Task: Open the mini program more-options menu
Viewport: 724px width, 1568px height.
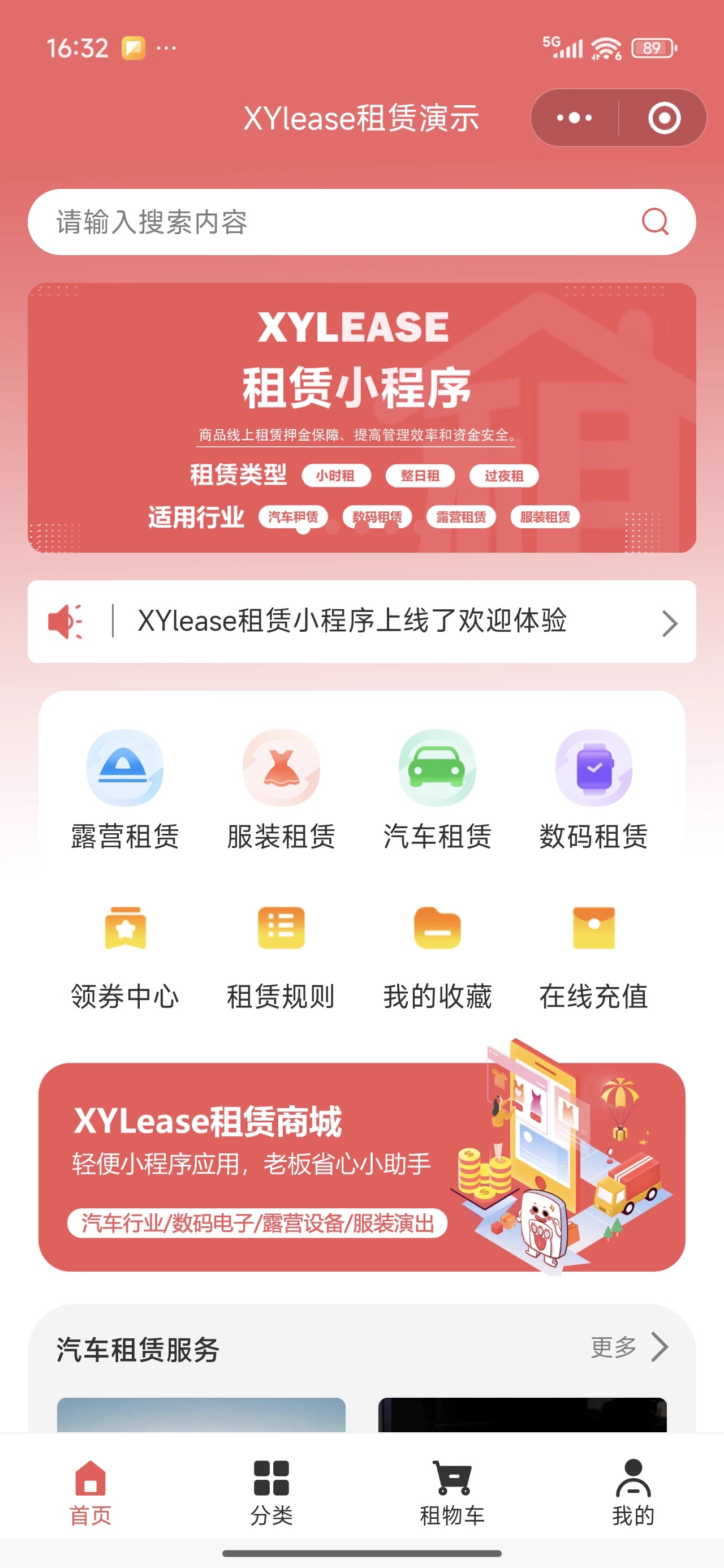Action: tap(574, 118)
